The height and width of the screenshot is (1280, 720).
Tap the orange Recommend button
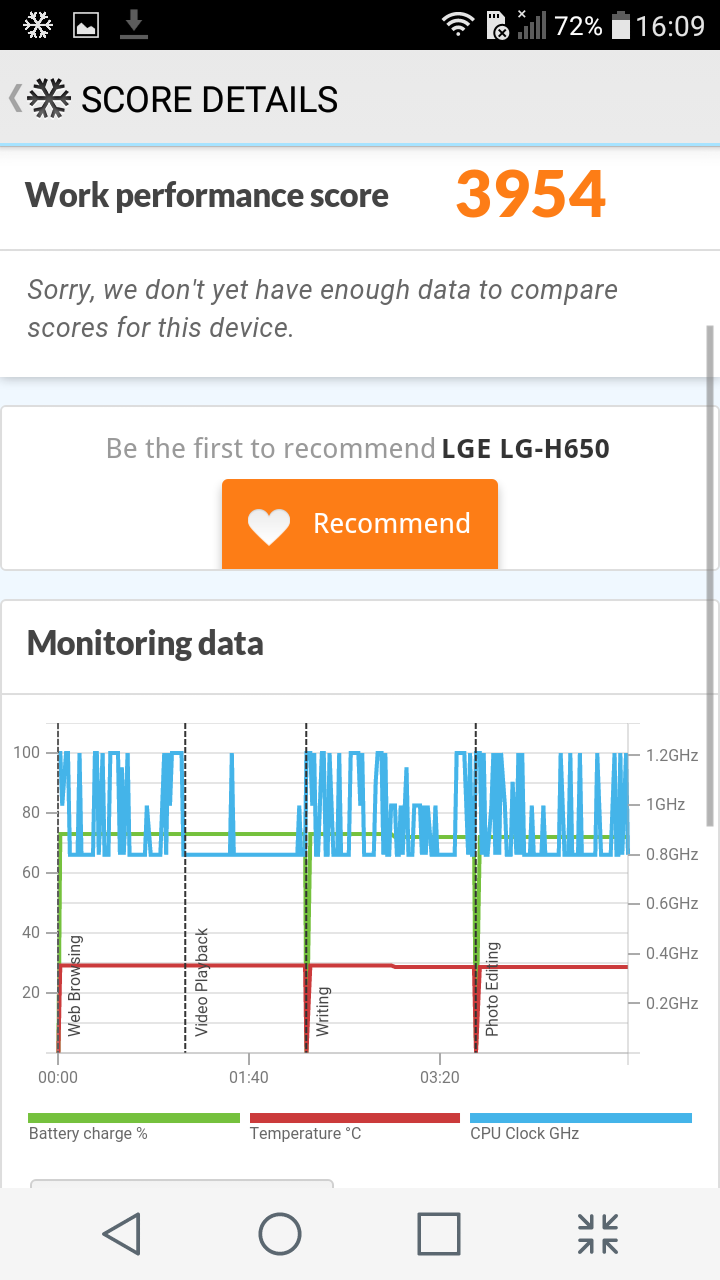[x=360, y=524]
